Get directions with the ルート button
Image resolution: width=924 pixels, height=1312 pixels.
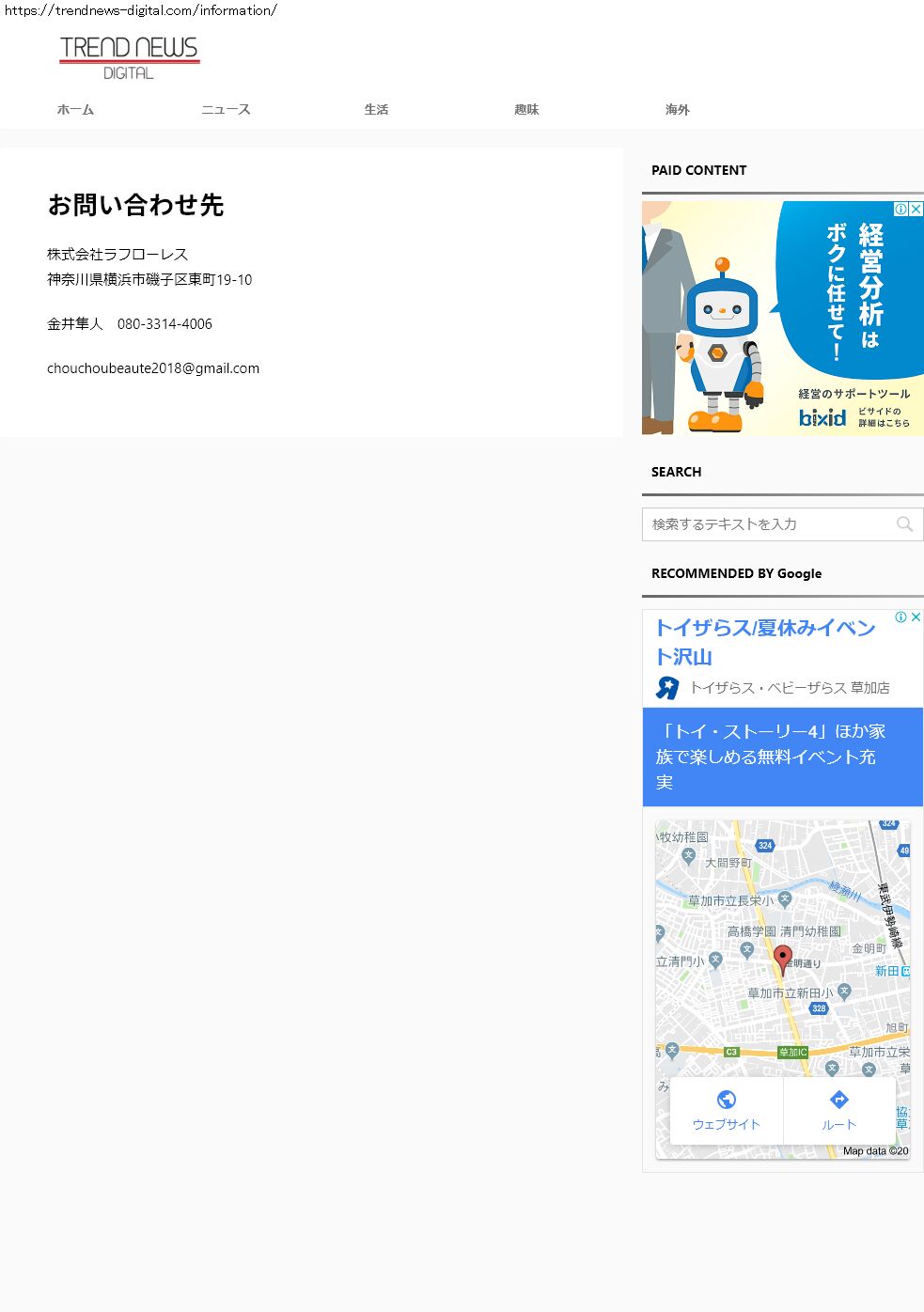[838, 1110]
